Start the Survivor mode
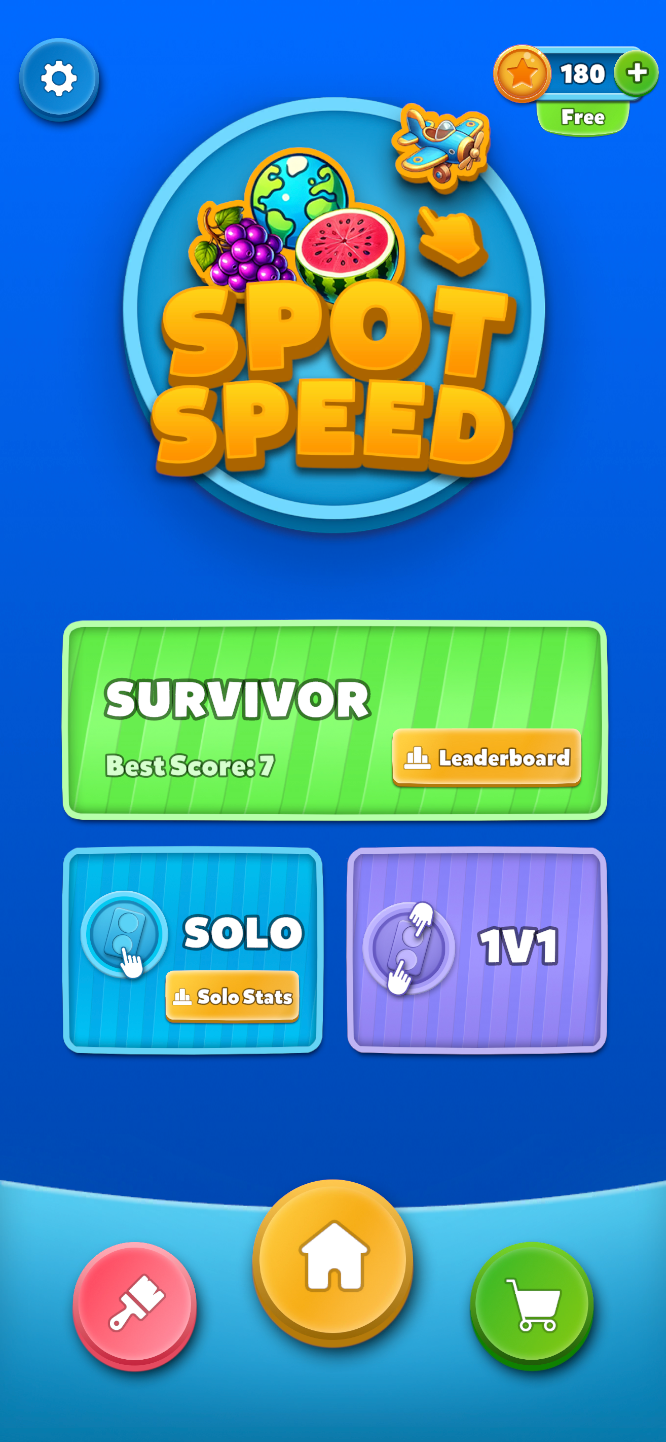The width and height of the screenshot is (666, 1442). coord(237,702)
